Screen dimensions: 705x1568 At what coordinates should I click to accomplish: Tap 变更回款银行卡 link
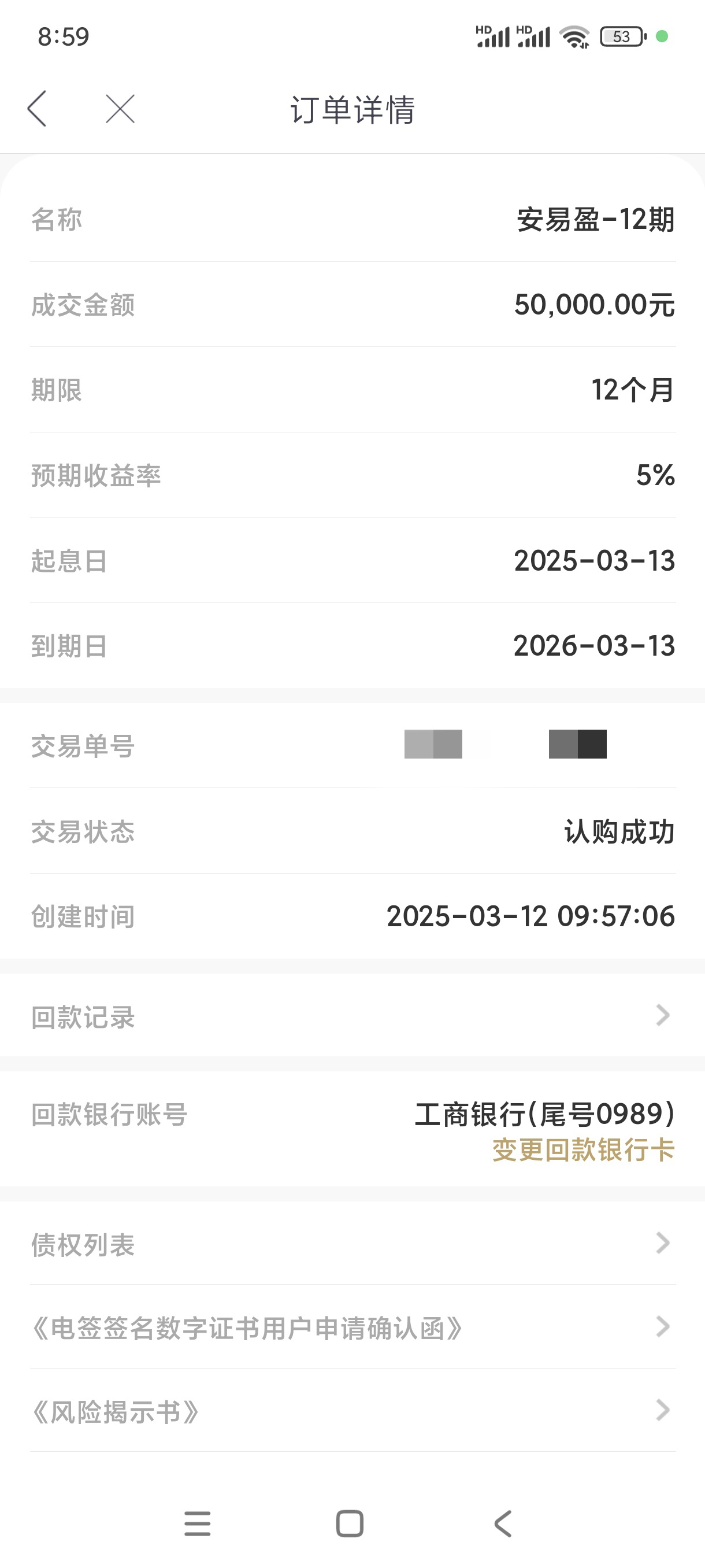(582, 1150)
